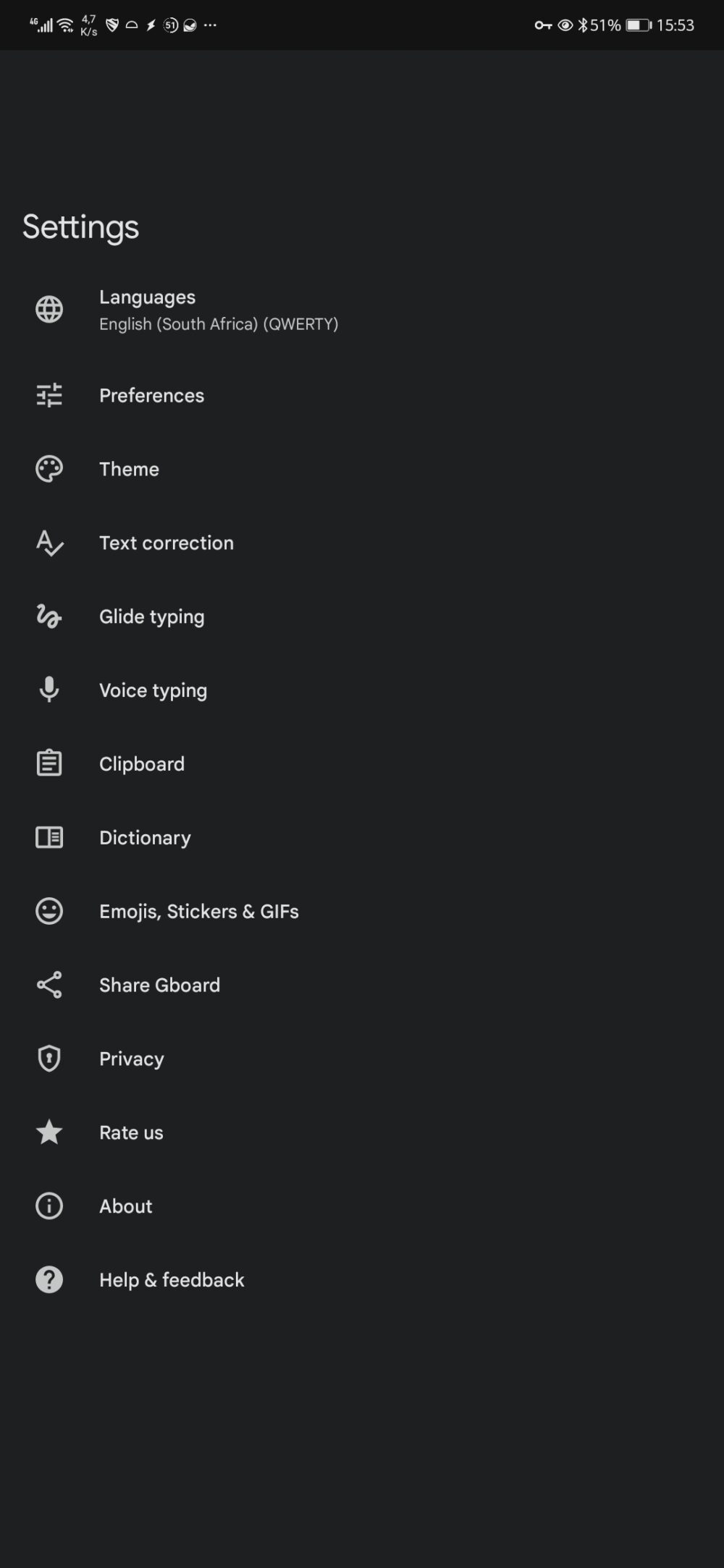Tap the Rate us star icon
The image size is (724, 1568).
[49, 1132]
